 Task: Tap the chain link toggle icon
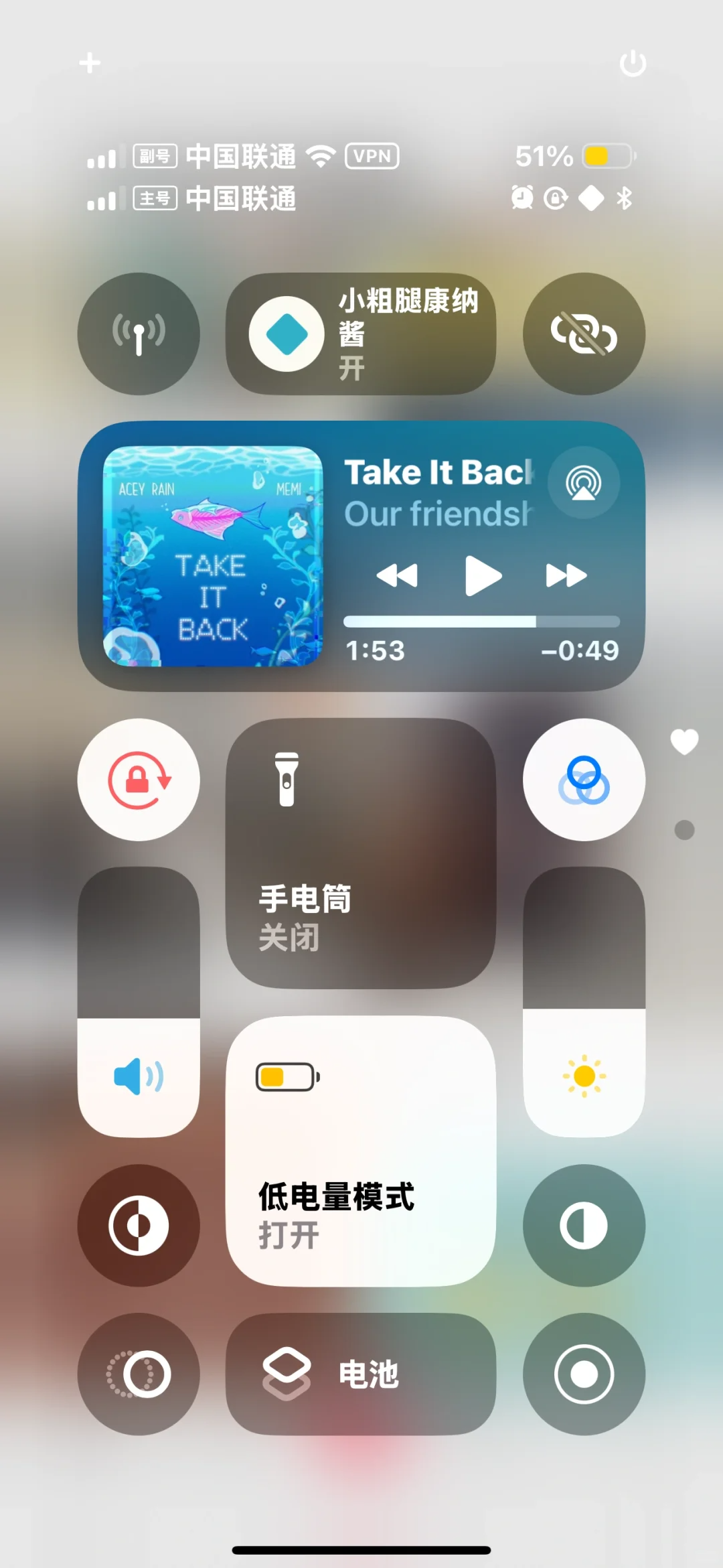pyautogui.click(x=584, y=334)
